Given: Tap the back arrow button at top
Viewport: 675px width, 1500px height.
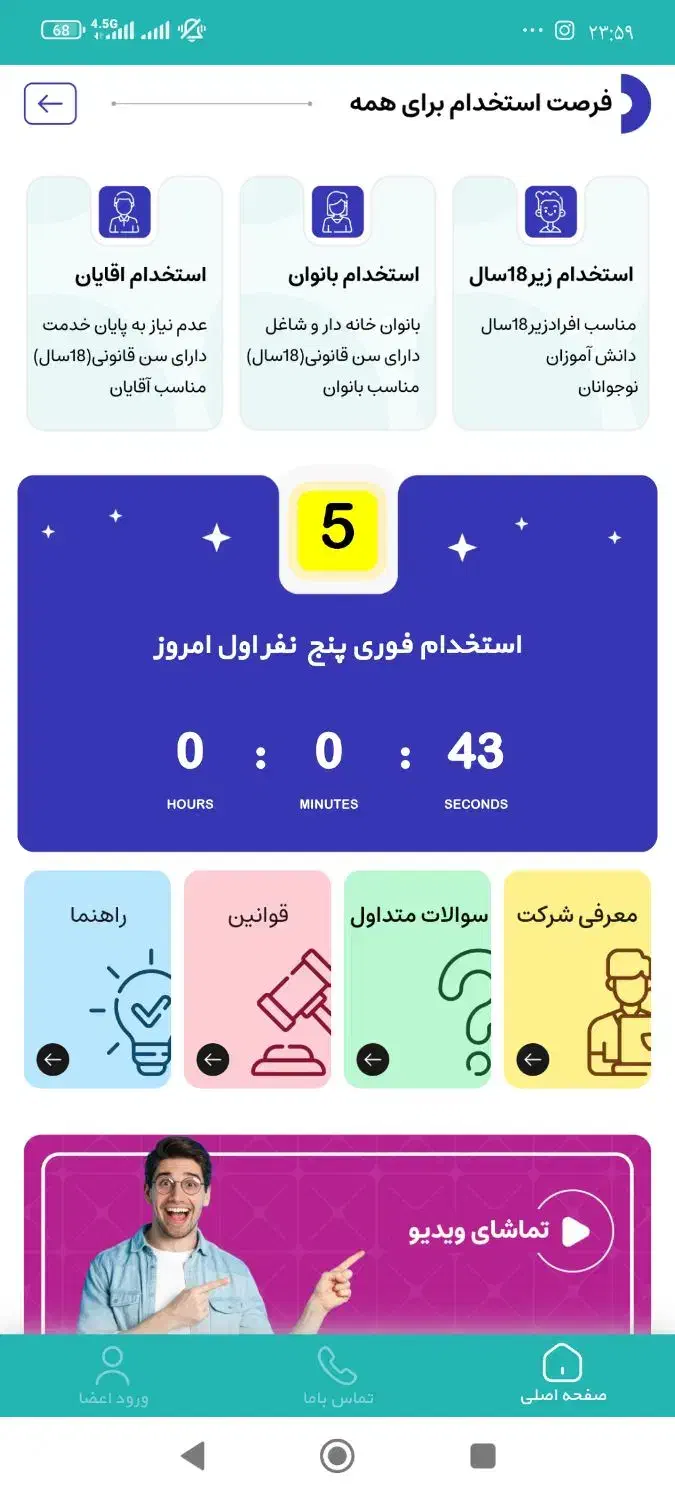Looking at the screenshot, I should tap(50, 103).
